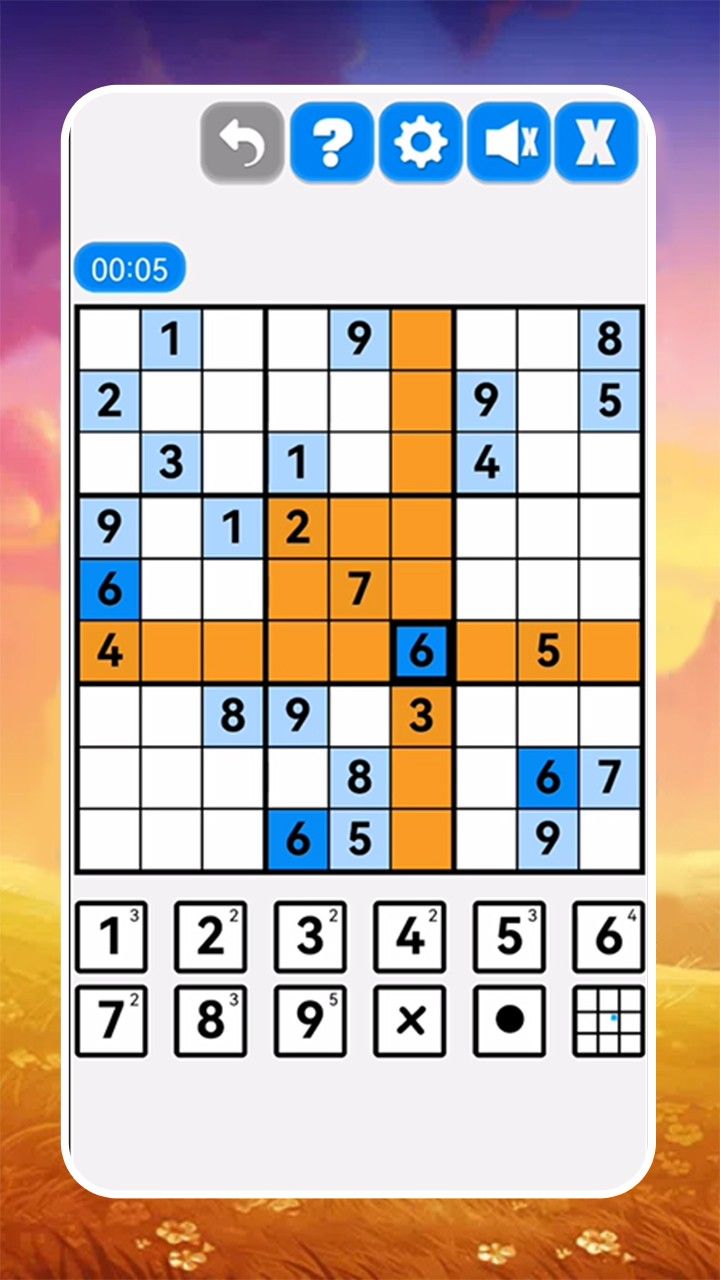Choose number 3 from the keypad
Screen dimensions: 720x1280
click(x=310, y=937)
